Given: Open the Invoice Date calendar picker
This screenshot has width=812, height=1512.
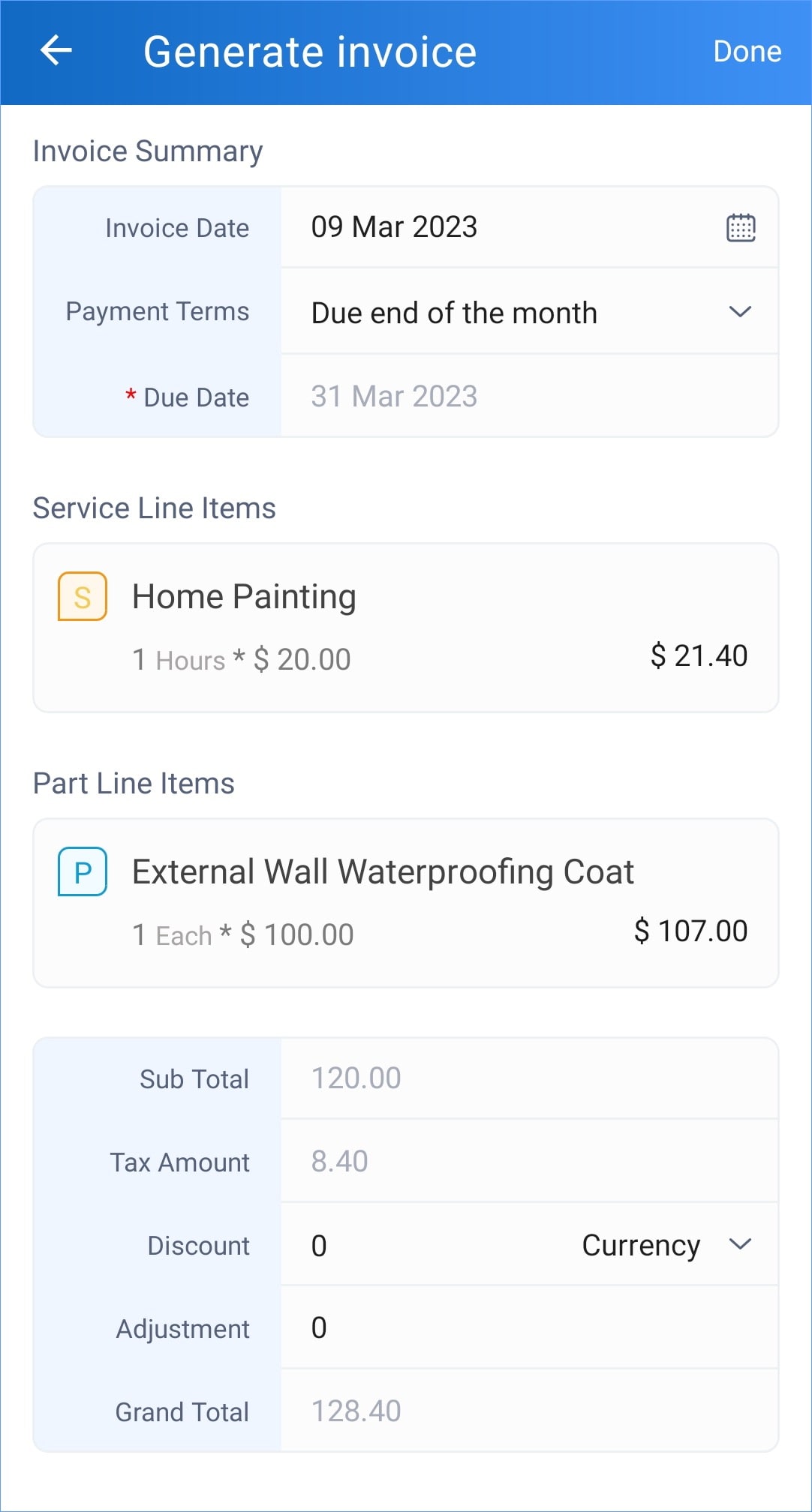Looking at the screenshot, I should (741, 227).
